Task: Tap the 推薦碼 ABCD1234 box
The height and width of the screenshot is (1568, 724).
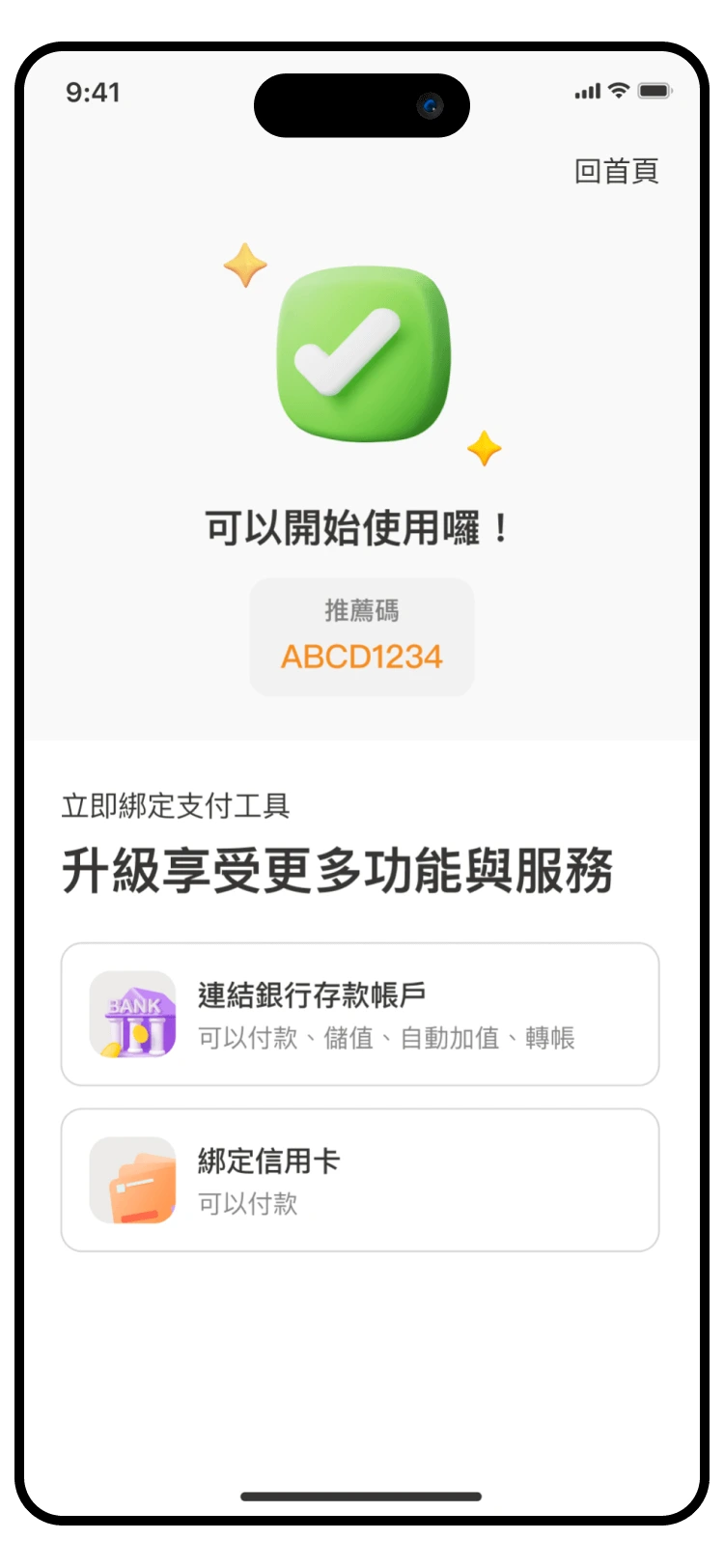Action: pyautogui.click(x=362, y=637)
